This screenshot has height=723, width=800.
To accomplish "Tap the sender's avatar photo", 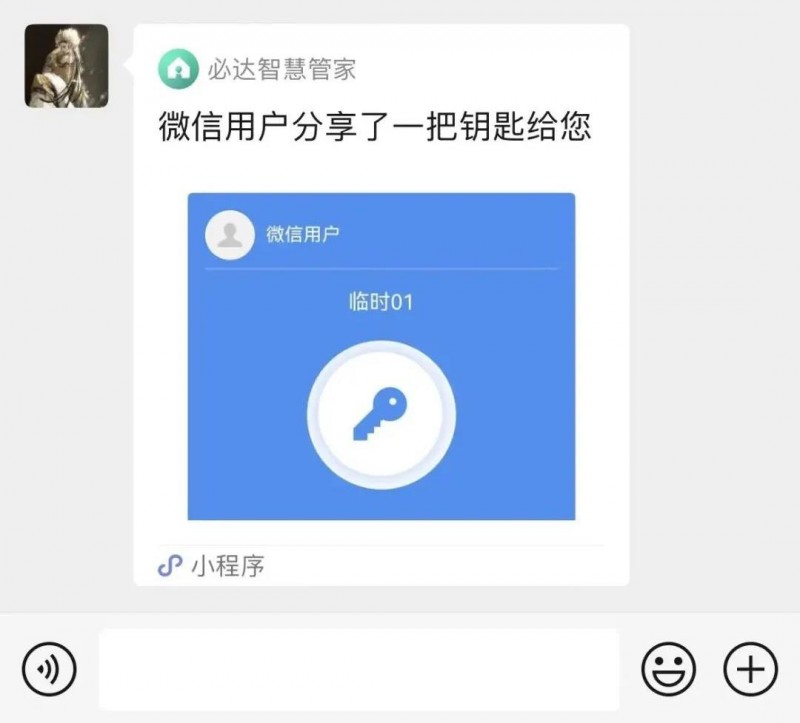I will tap(66, 66).
